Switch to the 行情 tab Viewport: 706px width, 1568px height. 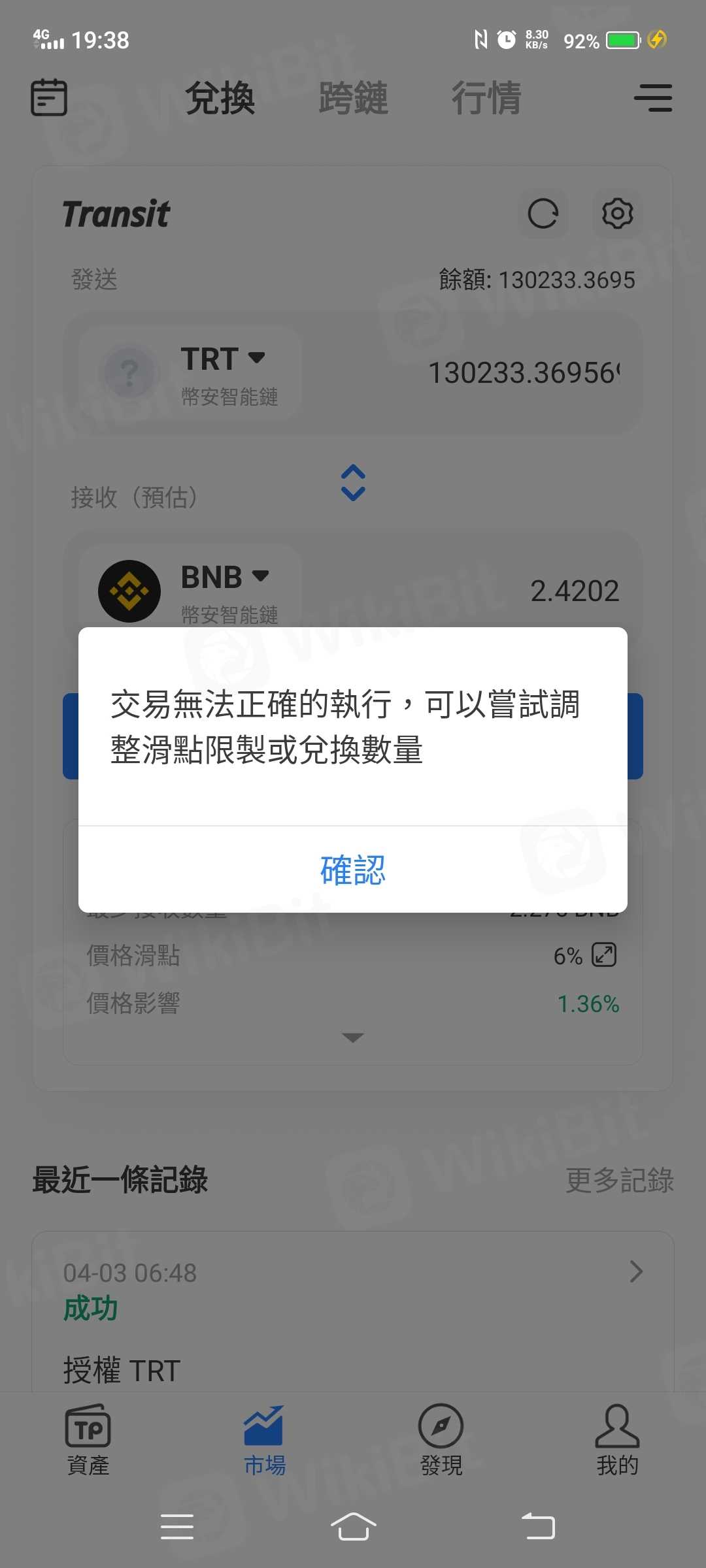click(486, 98)
